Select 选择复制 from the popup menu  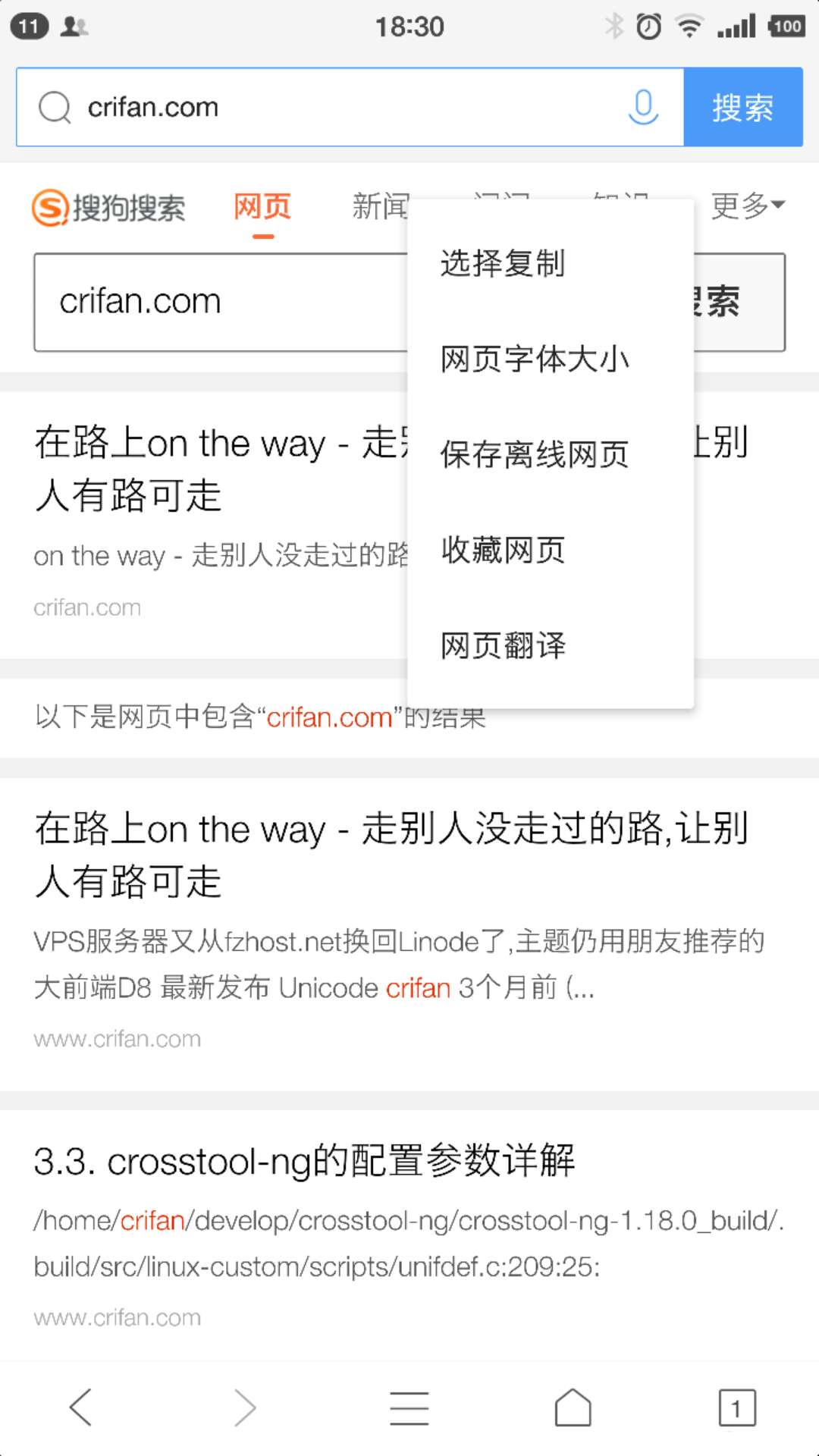503,264
